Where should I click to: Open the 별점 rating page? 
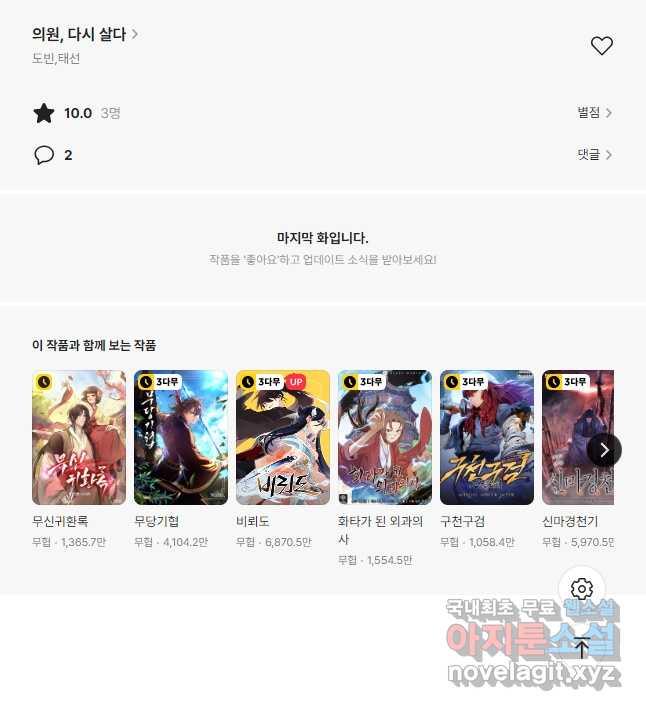pyautogui.click(x=594, y=113)
